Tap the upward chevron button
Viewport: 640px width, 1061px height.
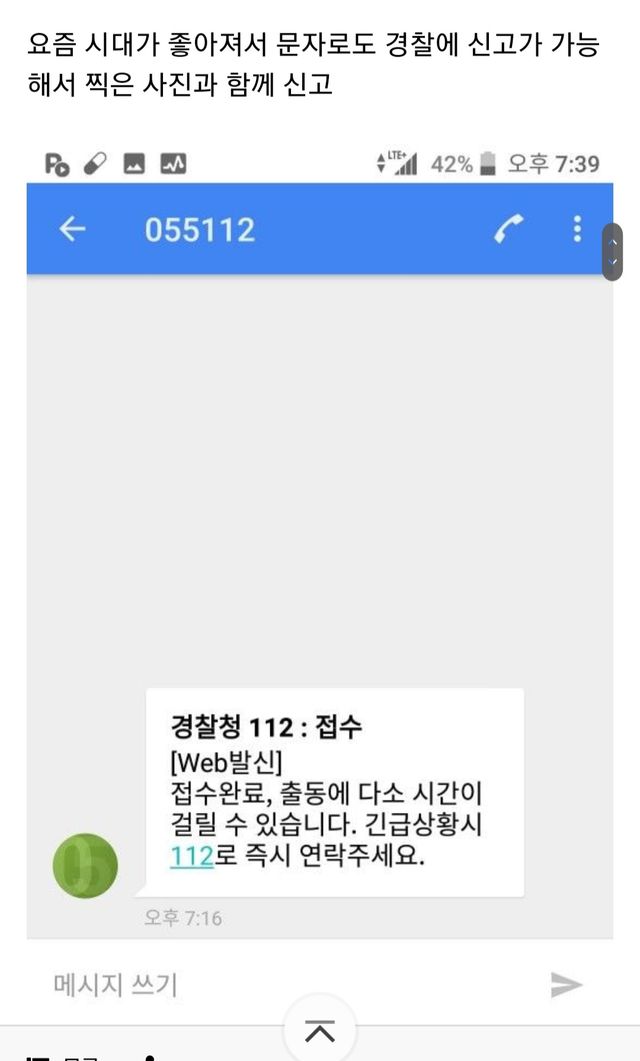(320, 1031)
